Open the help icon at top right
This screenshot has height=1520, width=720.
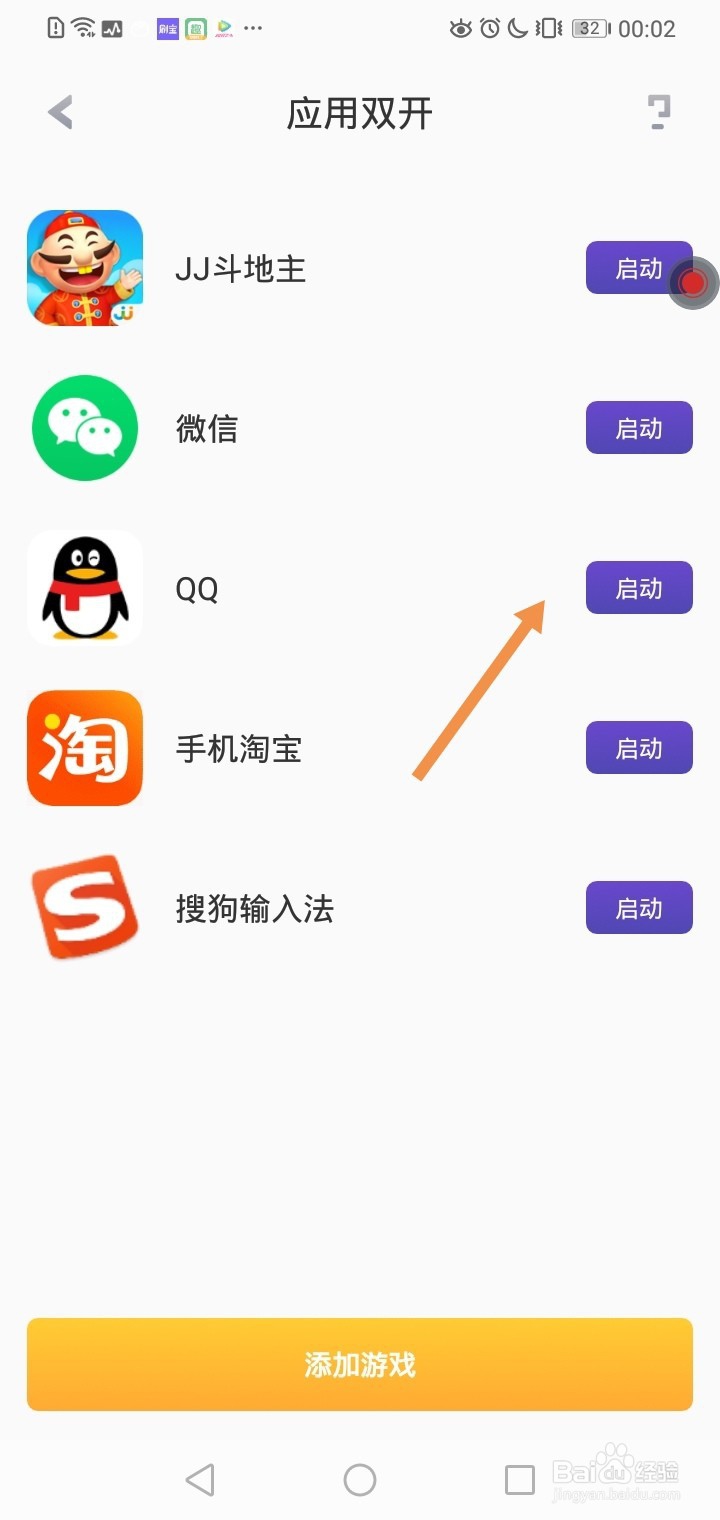pyautogui.click(x=659, y=112)
